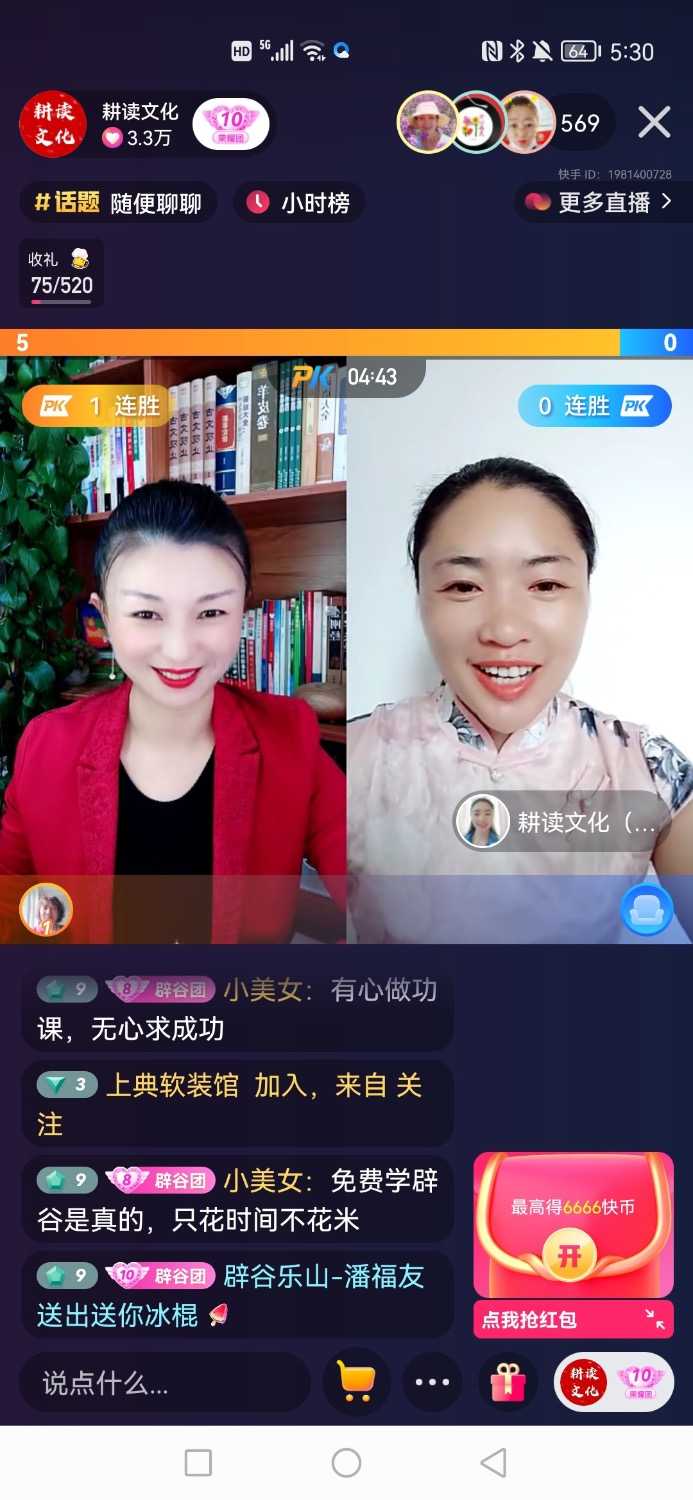
Task: Open the shopping cart
Action: point(356,1382)
